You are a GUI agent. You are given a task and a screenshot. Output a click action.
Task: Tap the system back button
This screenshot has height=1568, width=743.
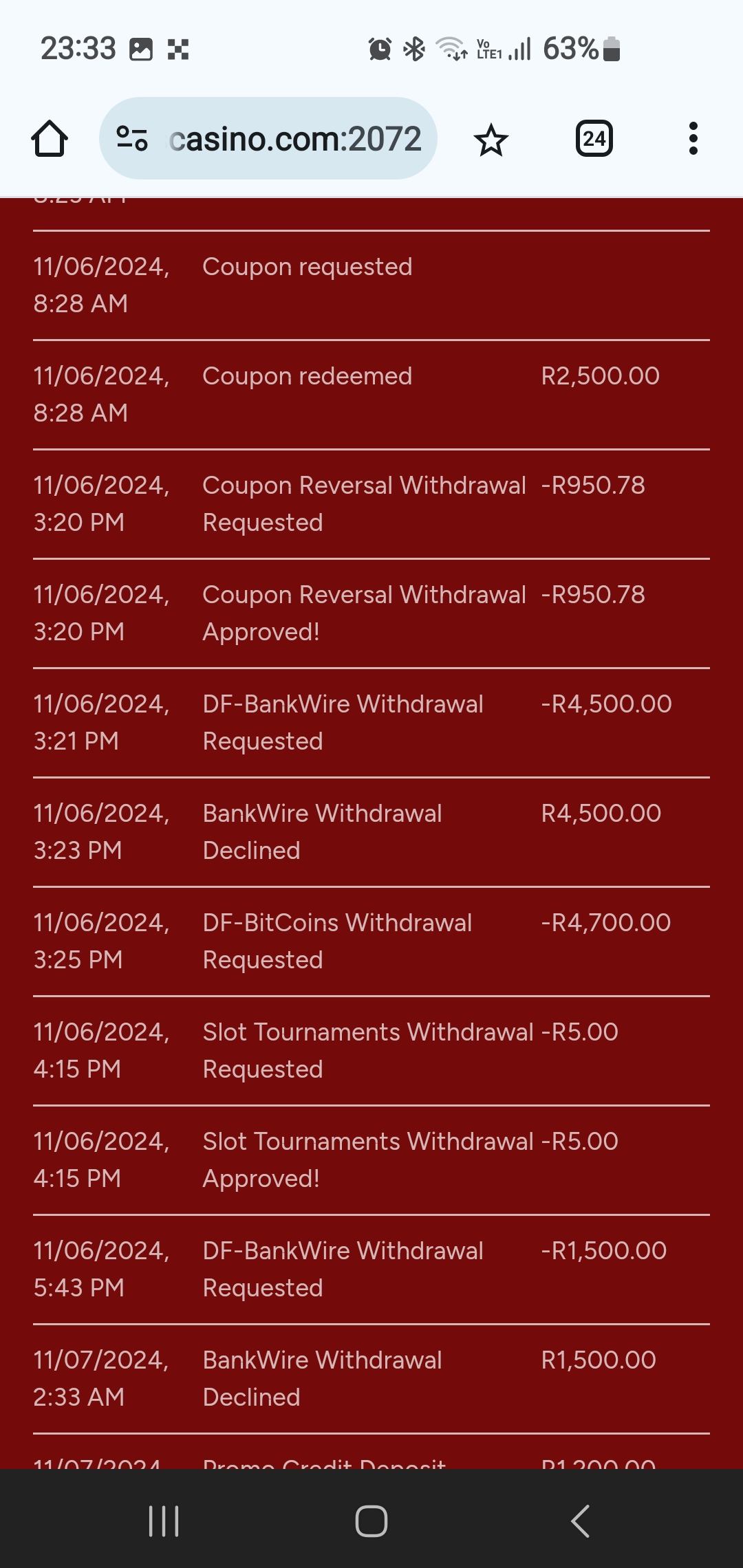click(x=580, y=1521)
